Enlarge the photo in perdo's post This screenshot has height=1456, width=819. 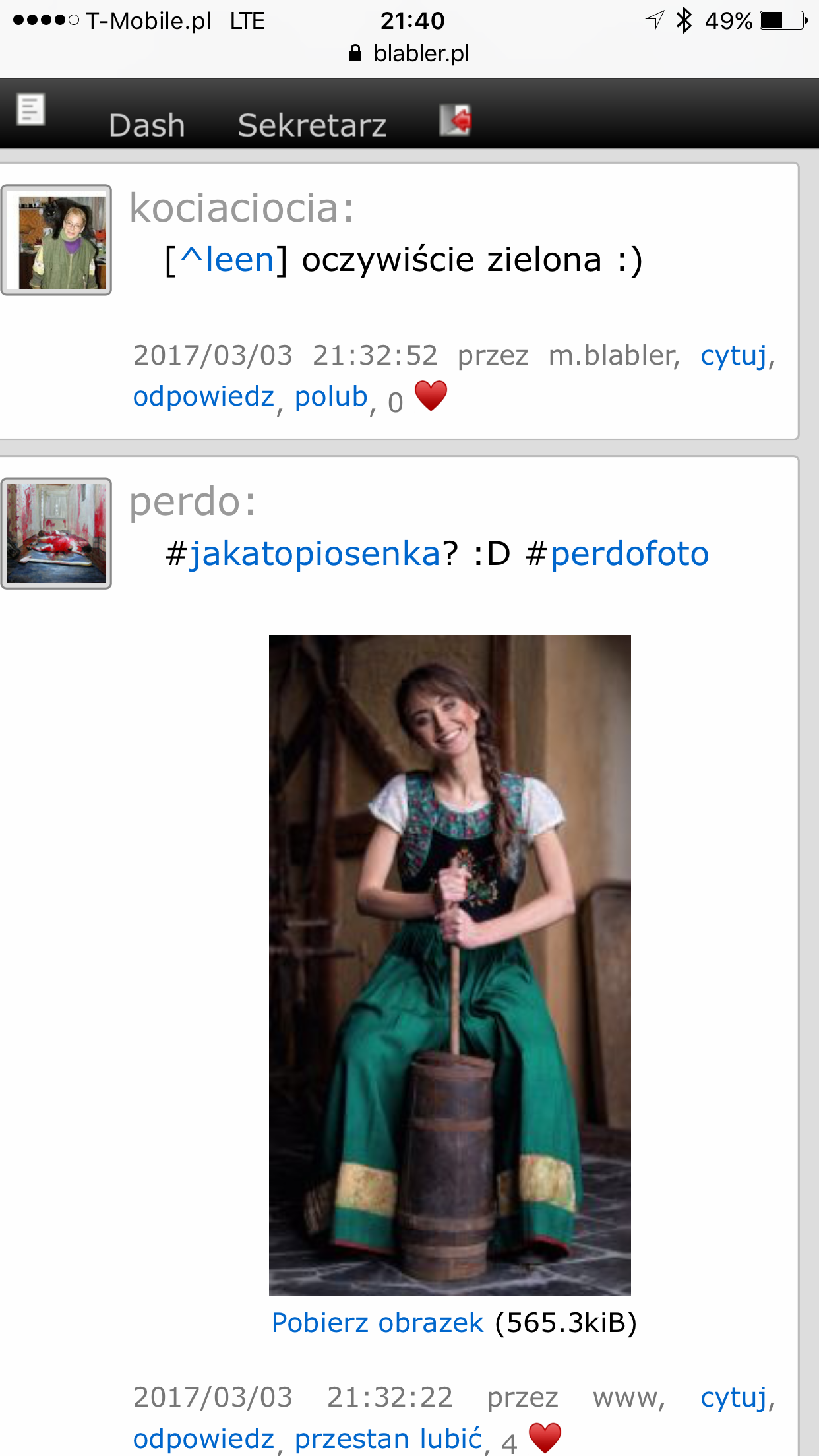pos(450,964)
